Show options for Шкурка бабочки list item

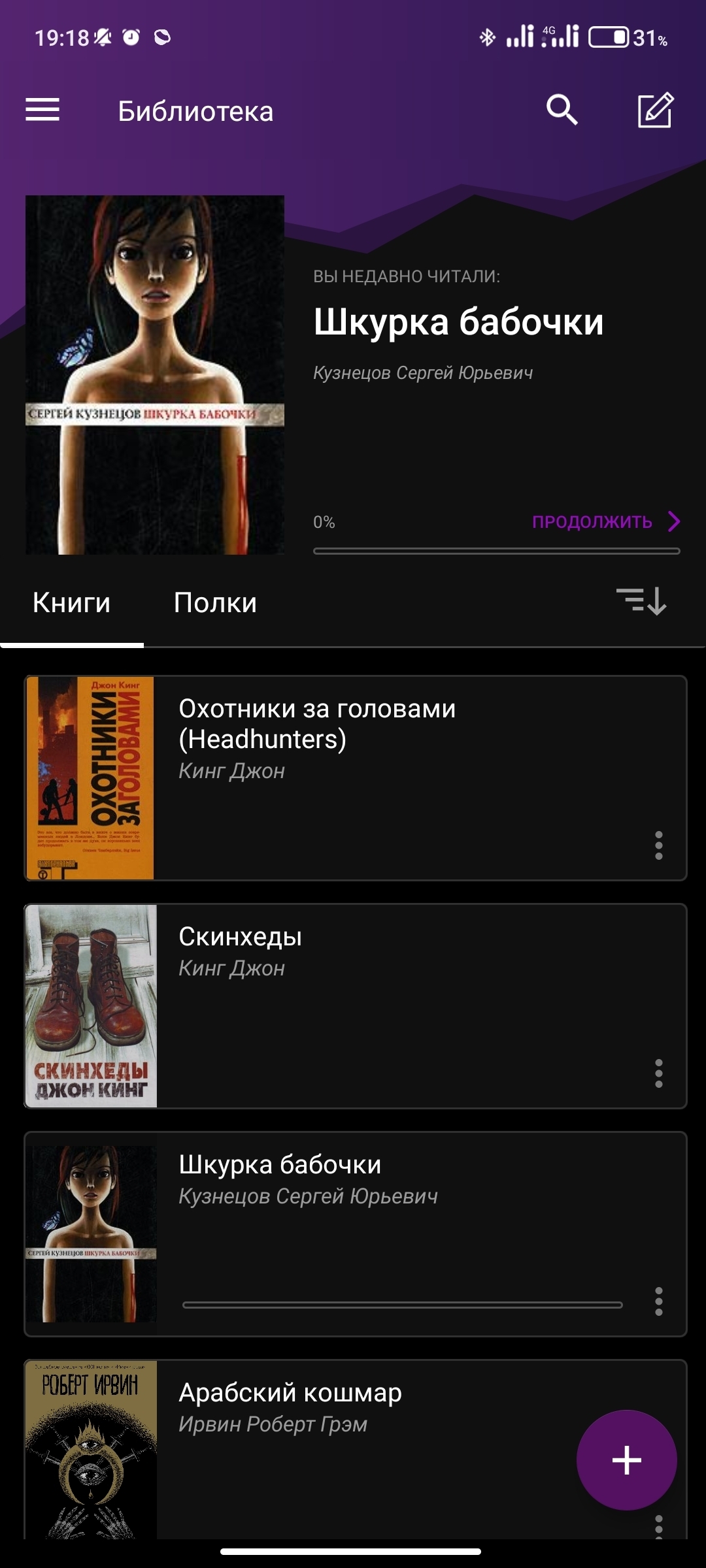click(x=659, y=1301)
